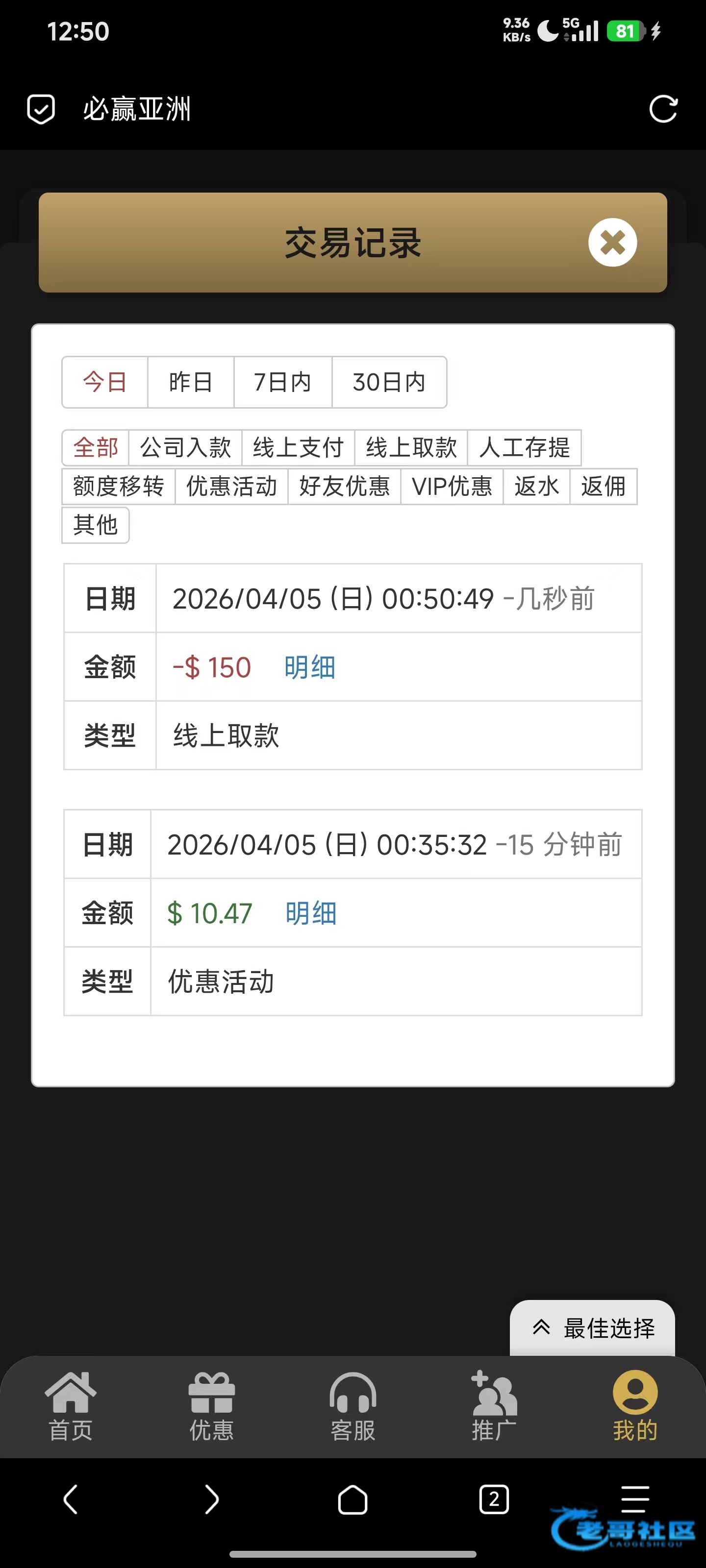
Task: Filter transactions by 线上支付
Action: pos(298,448)
